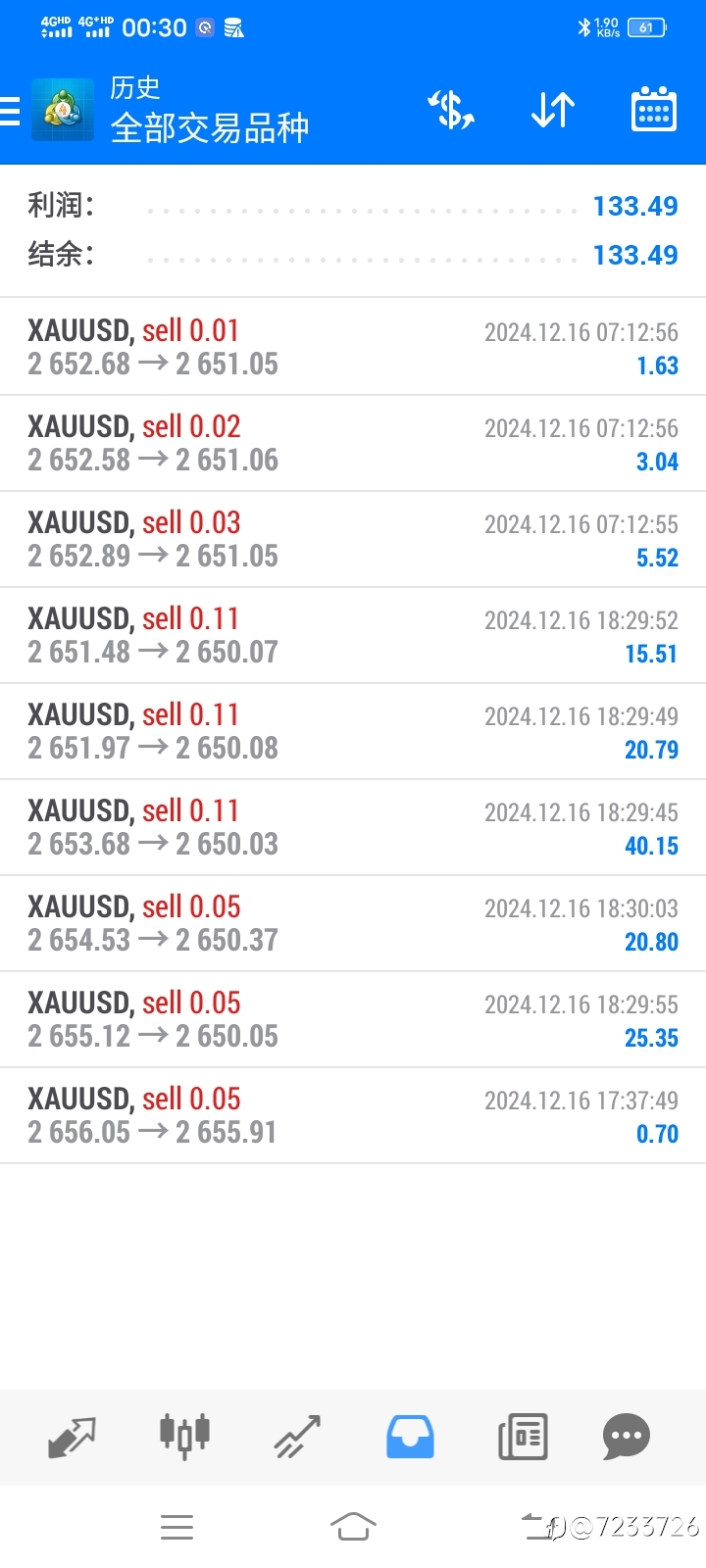Screen dimensions: 706x1568
Task: Select the history inbox tab
Action: (410, 1437)
